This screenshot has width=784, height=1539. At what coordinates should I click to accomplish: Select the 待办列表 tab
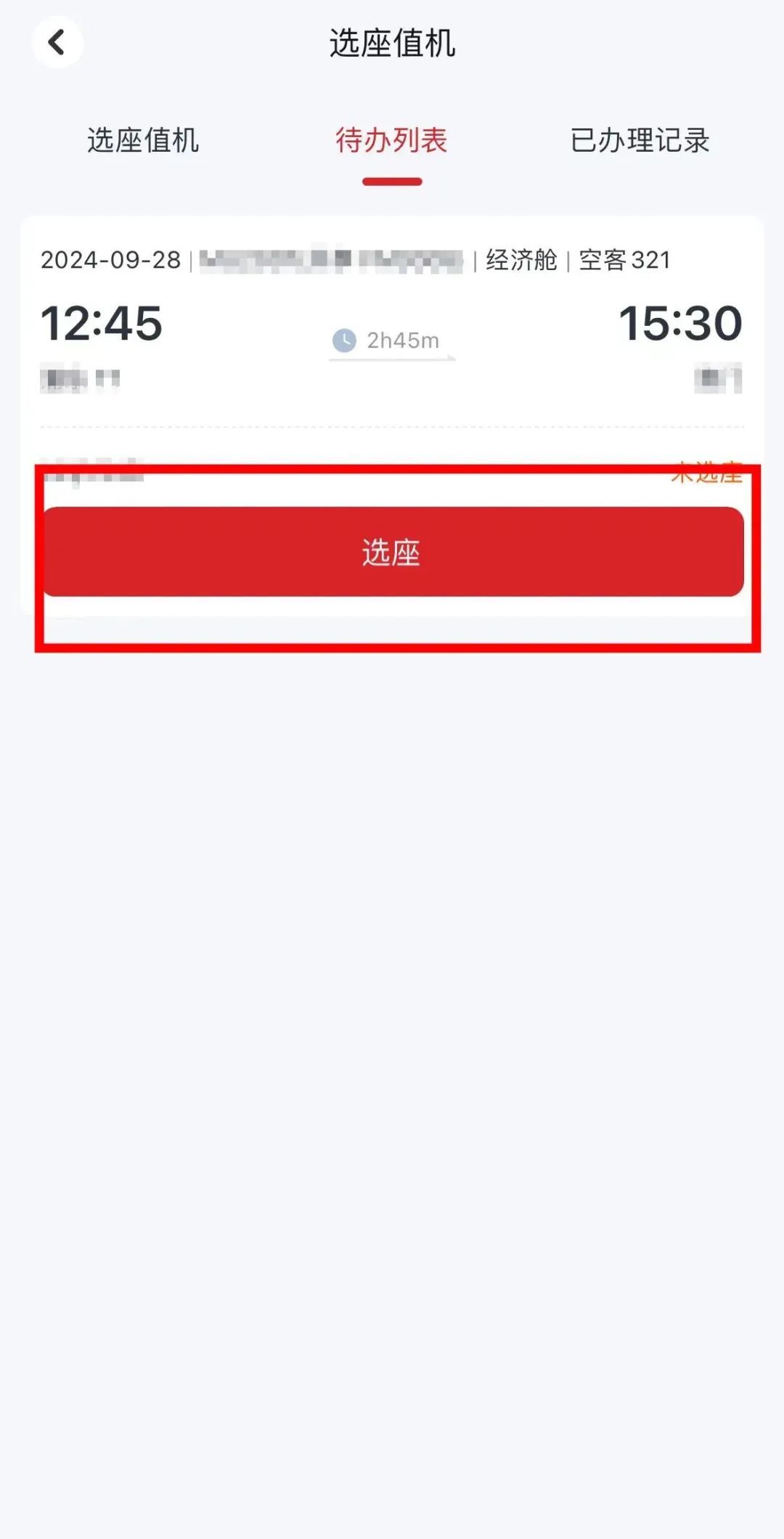[391, 140]
